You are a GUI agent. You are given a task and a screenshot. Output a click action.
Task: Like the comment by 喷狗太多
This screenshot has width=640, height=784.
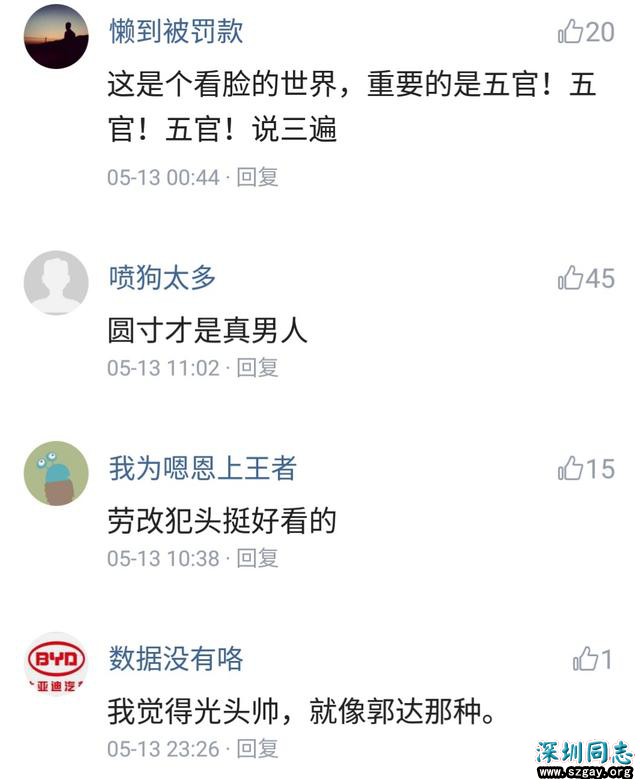coord(571,277)
